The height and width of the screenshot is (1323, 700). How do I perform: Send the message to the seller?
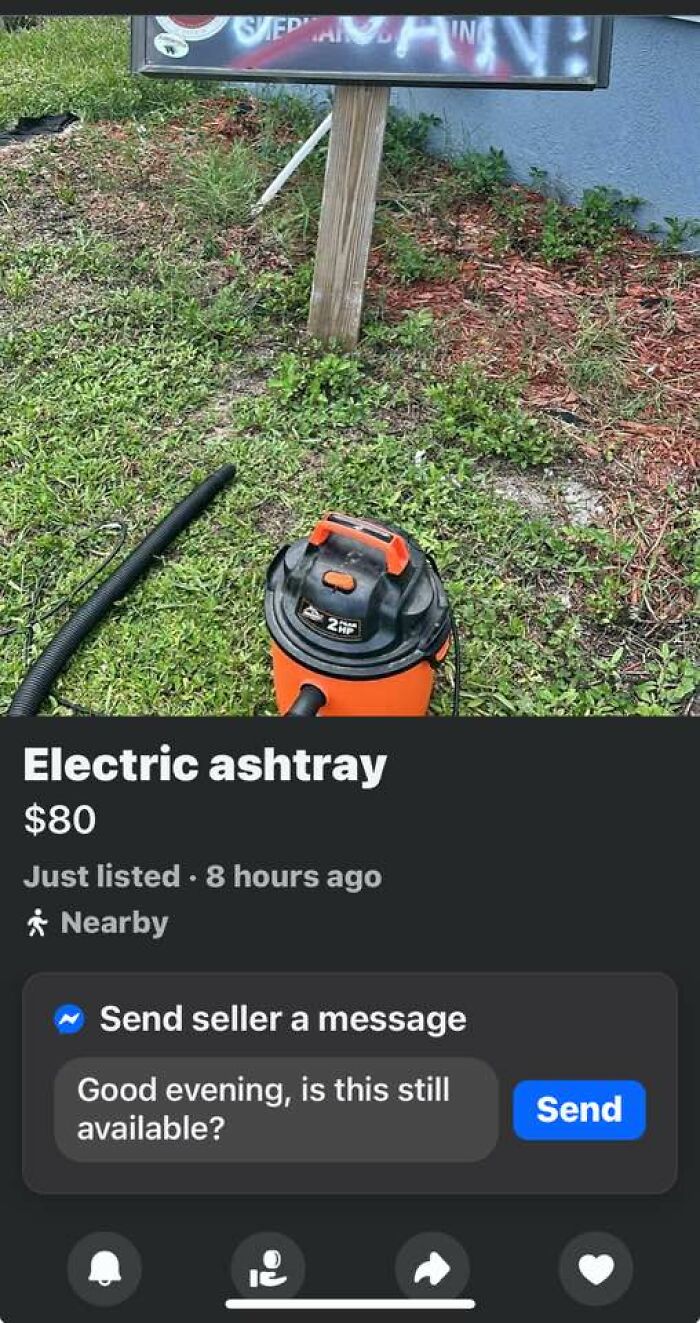579,1109
